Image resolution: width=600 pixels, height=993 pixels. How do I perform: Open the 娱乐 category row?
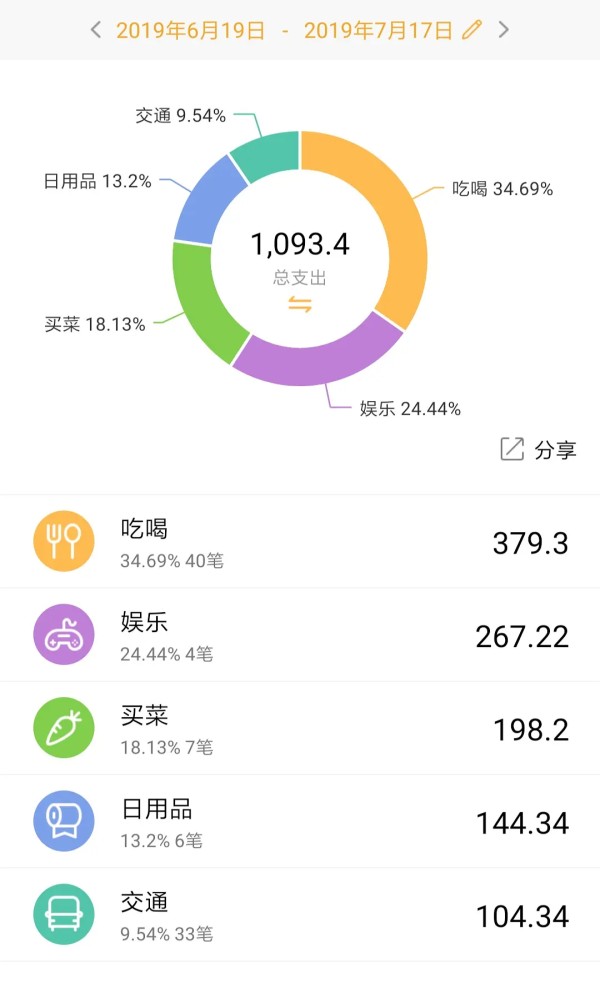click(300, 635)
